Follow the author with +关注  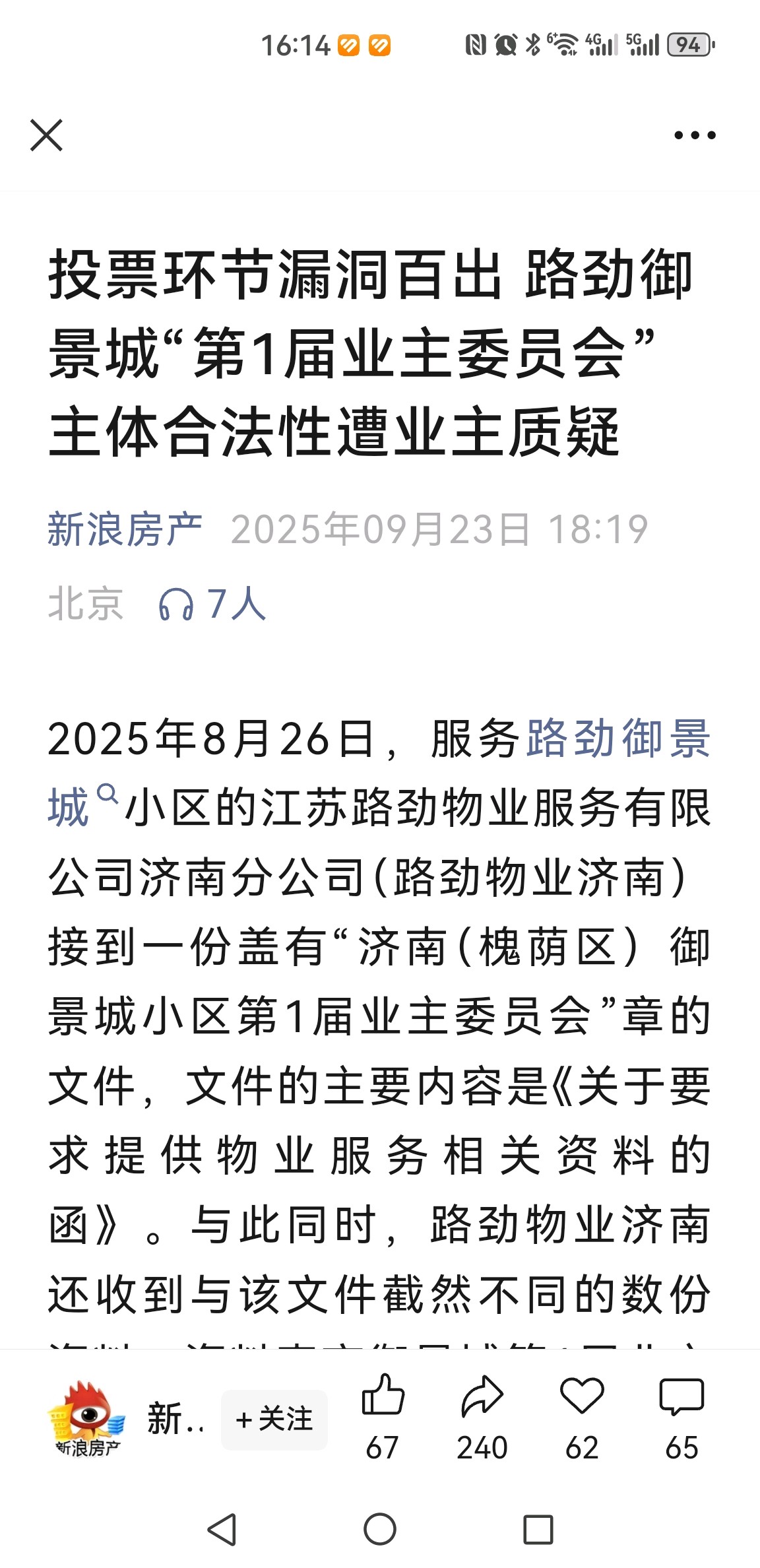274,1419
